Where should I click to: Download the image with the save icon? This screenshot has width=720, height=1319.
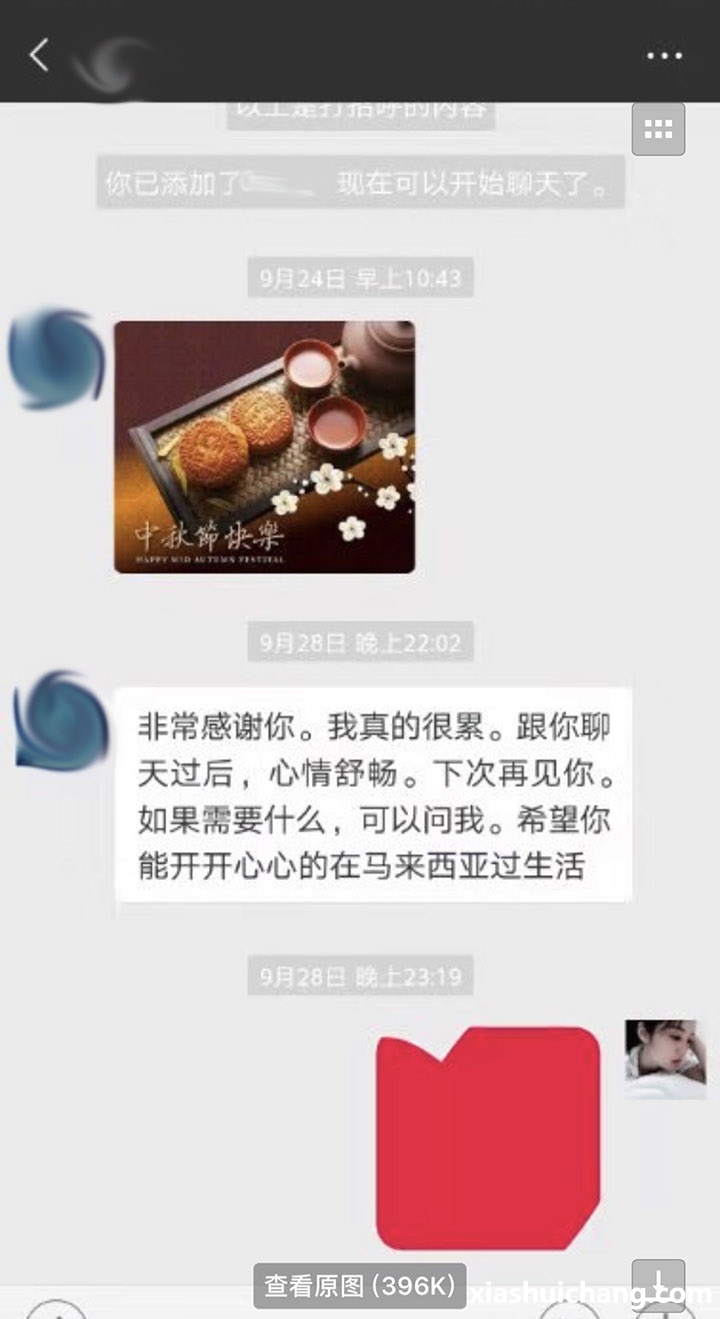[658, 1284]
